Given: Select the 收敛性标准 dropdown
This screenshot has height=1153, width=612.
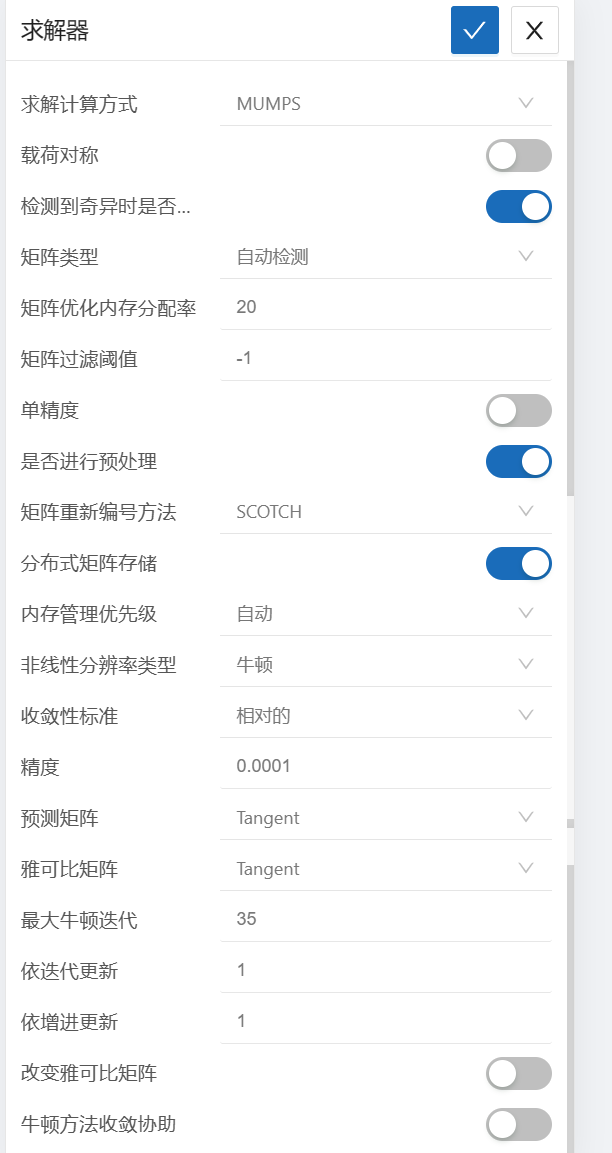Looking at the screenshot, I should pos(385,716).
